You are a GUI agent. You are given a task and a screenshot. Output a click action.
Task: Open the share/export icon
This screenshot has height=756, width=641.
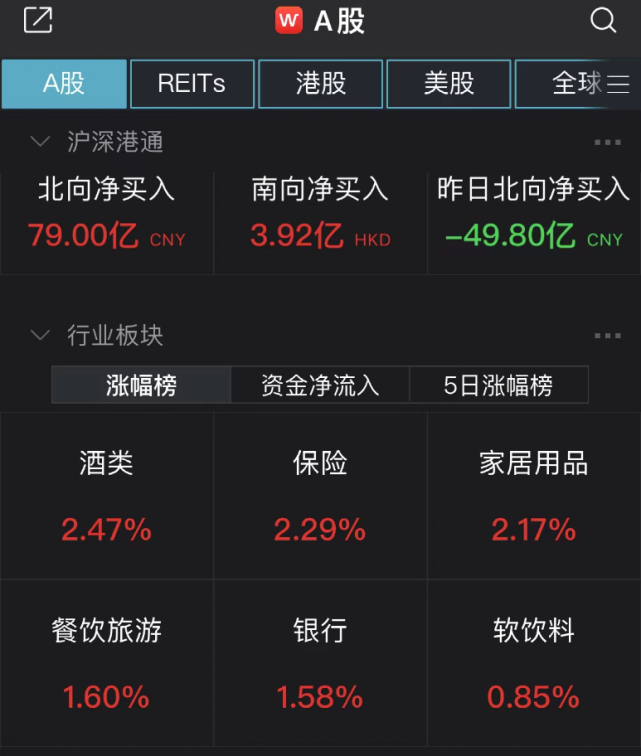click(x=38, y=20)
